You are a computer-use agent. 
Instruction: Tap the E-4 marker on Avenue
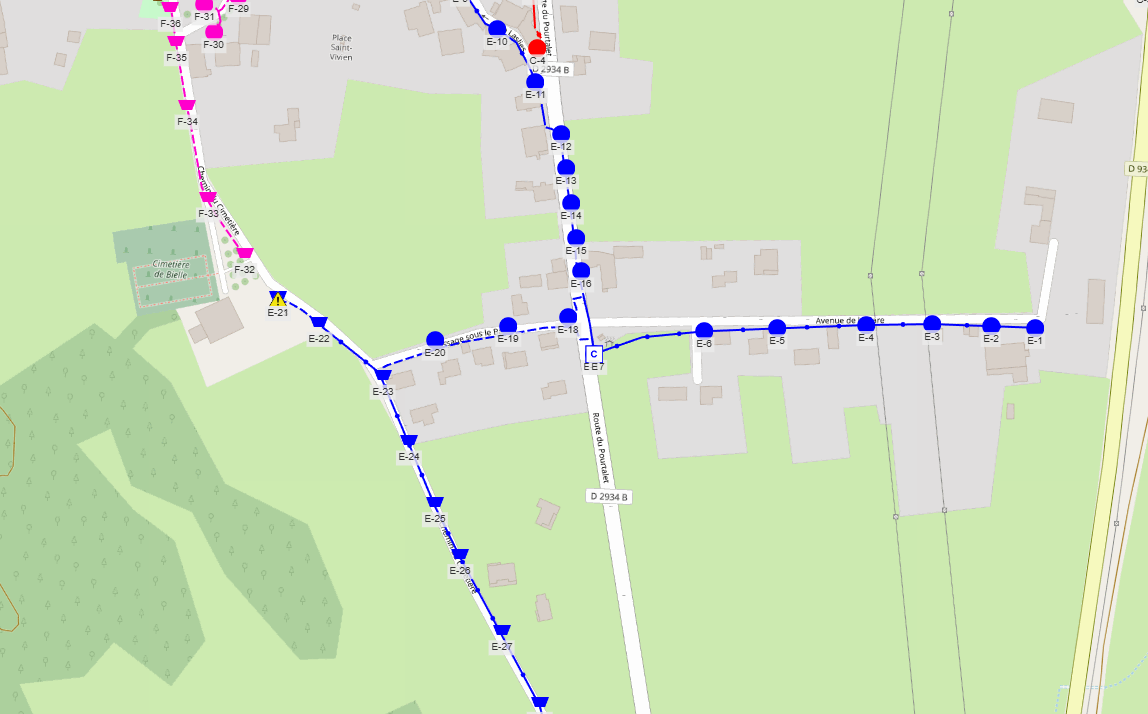866,324
